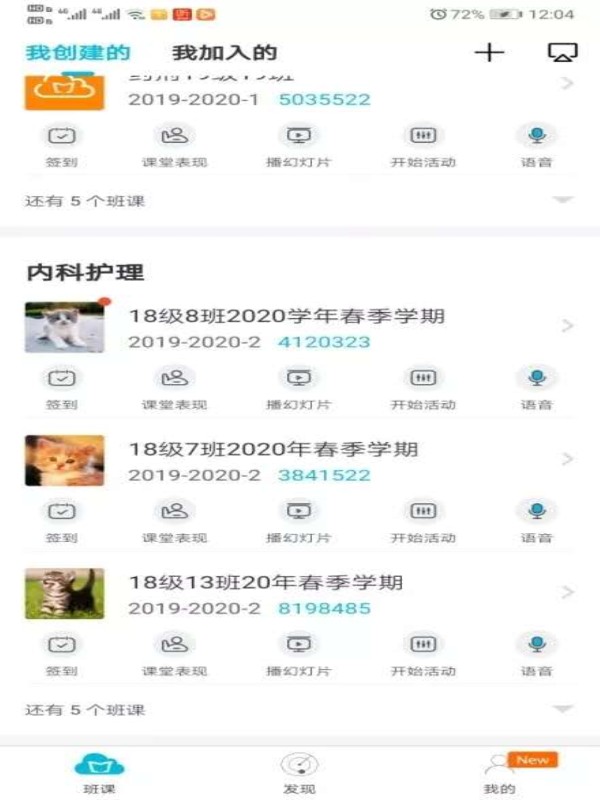Tap 播幻灯片 under 18级7班2020年春季学期
Viewport: 600px width, 800px height.
pyautogui.click(x=298, y=520)
